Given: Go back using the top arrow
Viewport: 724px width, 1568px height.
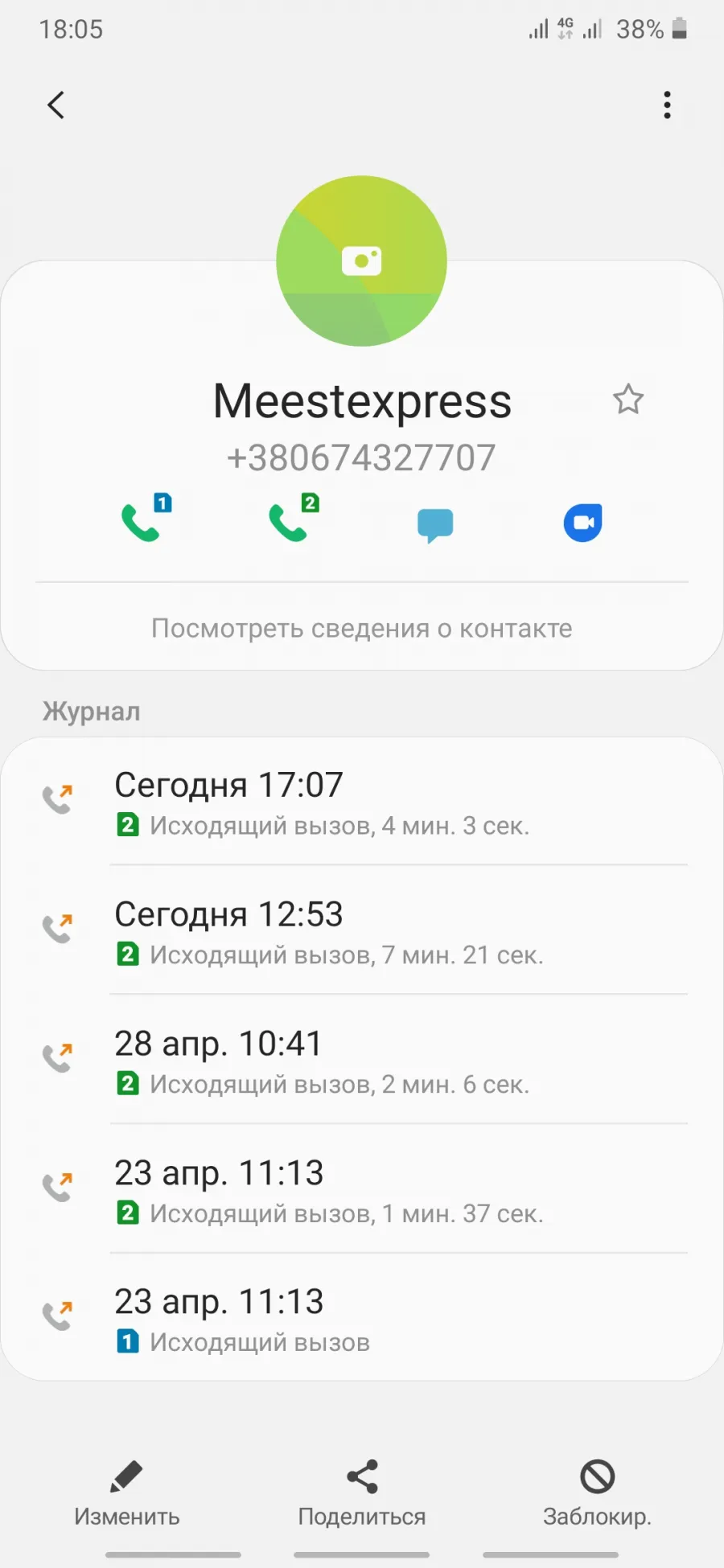Looking at the screenshot, I should pos(56,105).
